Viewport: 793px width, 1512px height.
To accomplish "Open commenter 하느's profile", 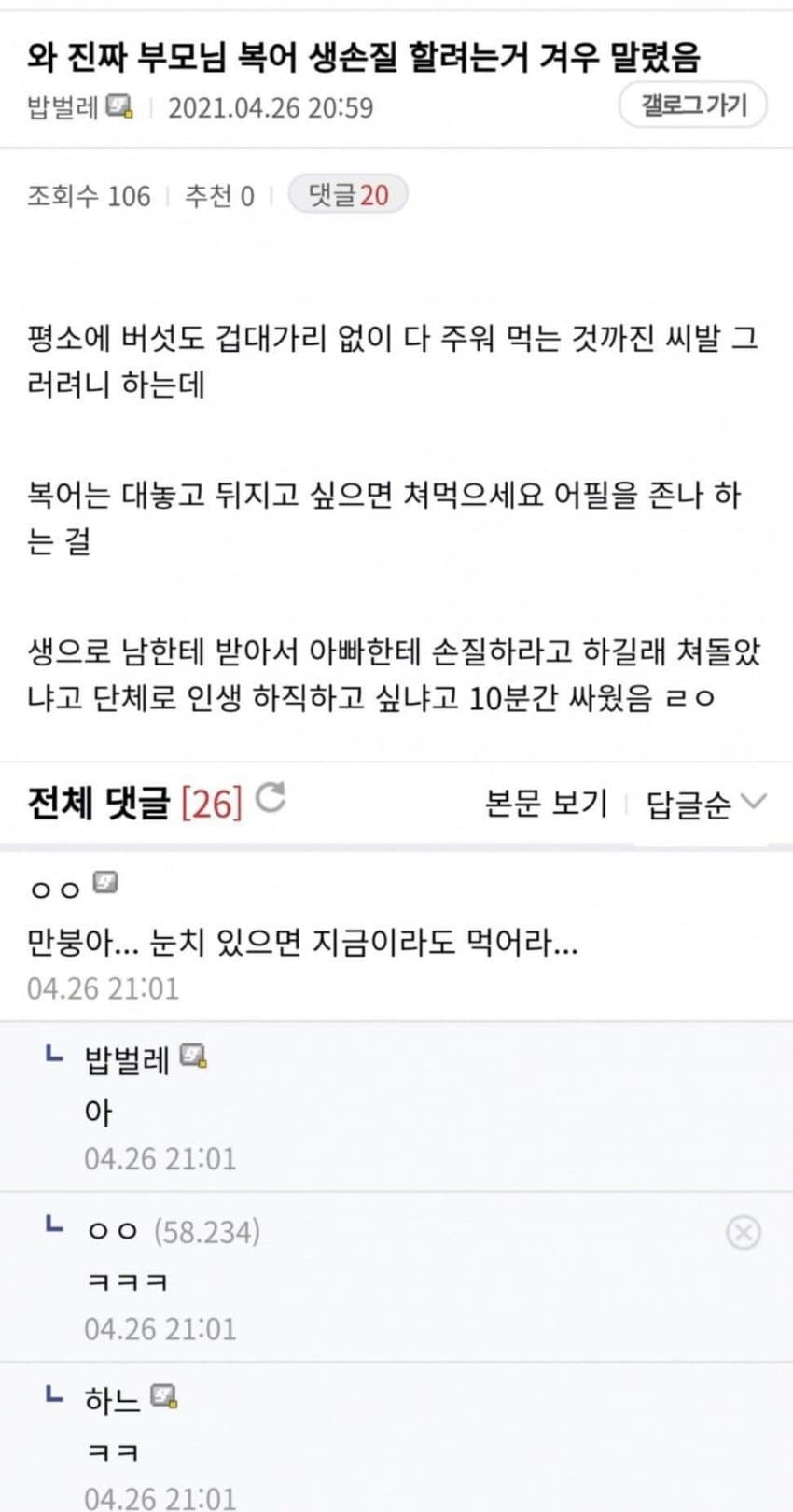I will [x=112, y=1399].
